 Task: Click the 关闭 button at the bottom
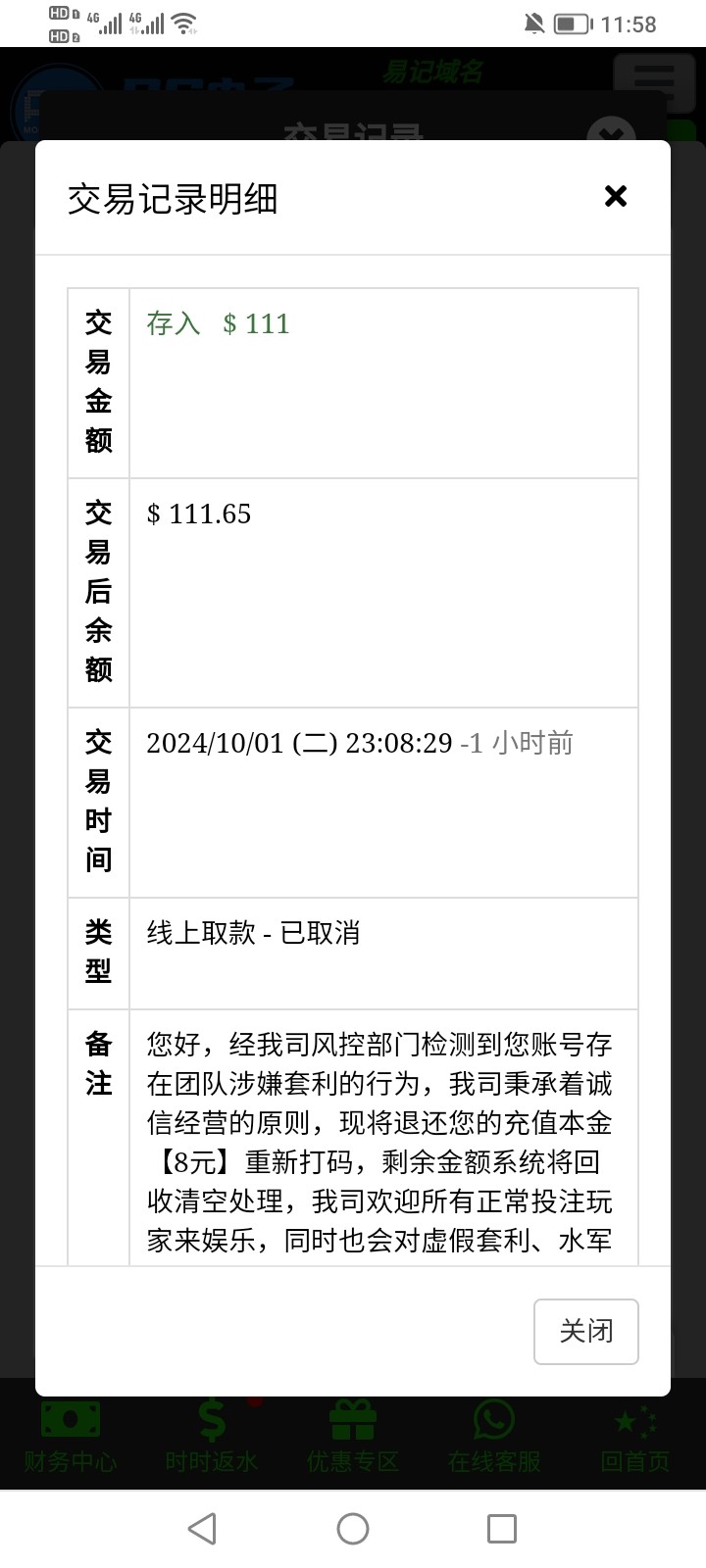585,1332
